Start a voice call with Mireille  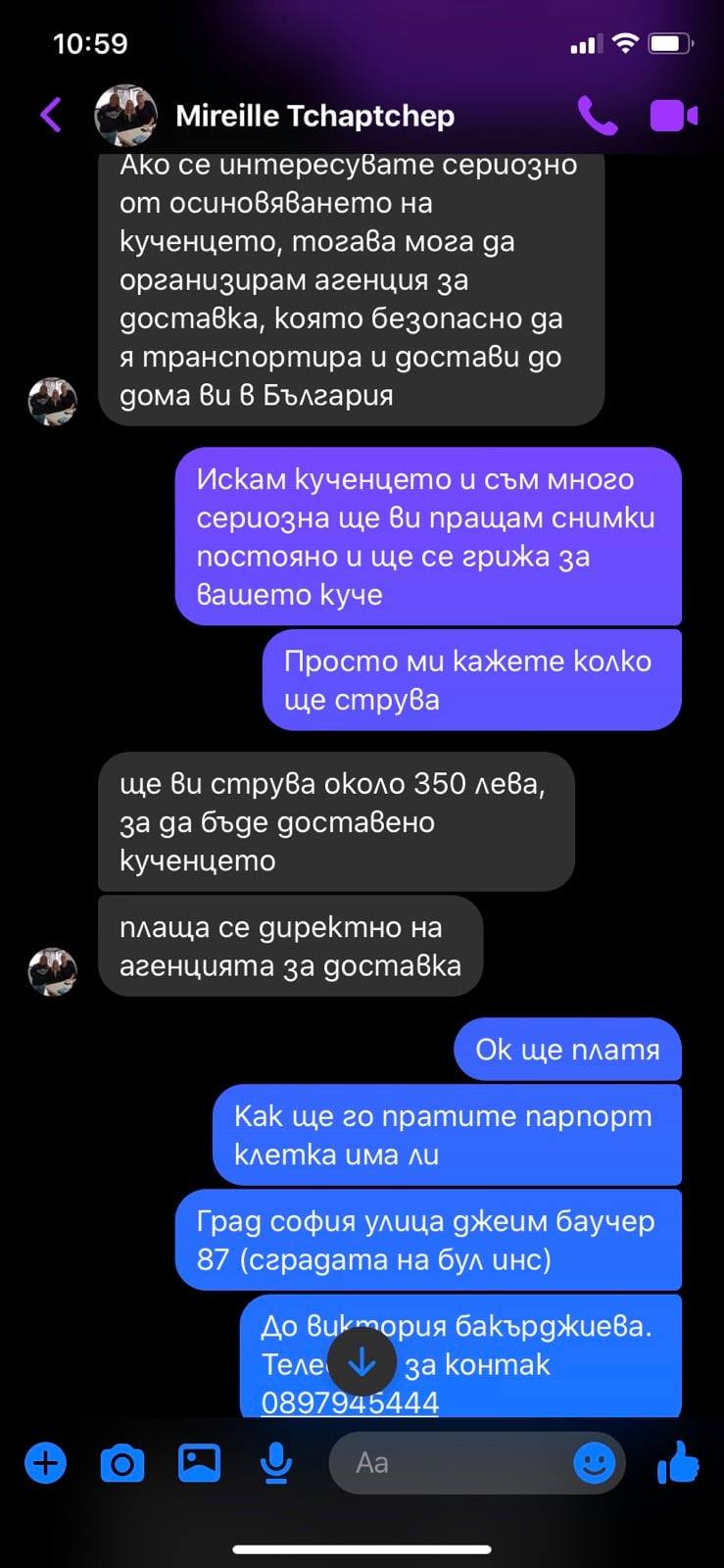(597, 116)
